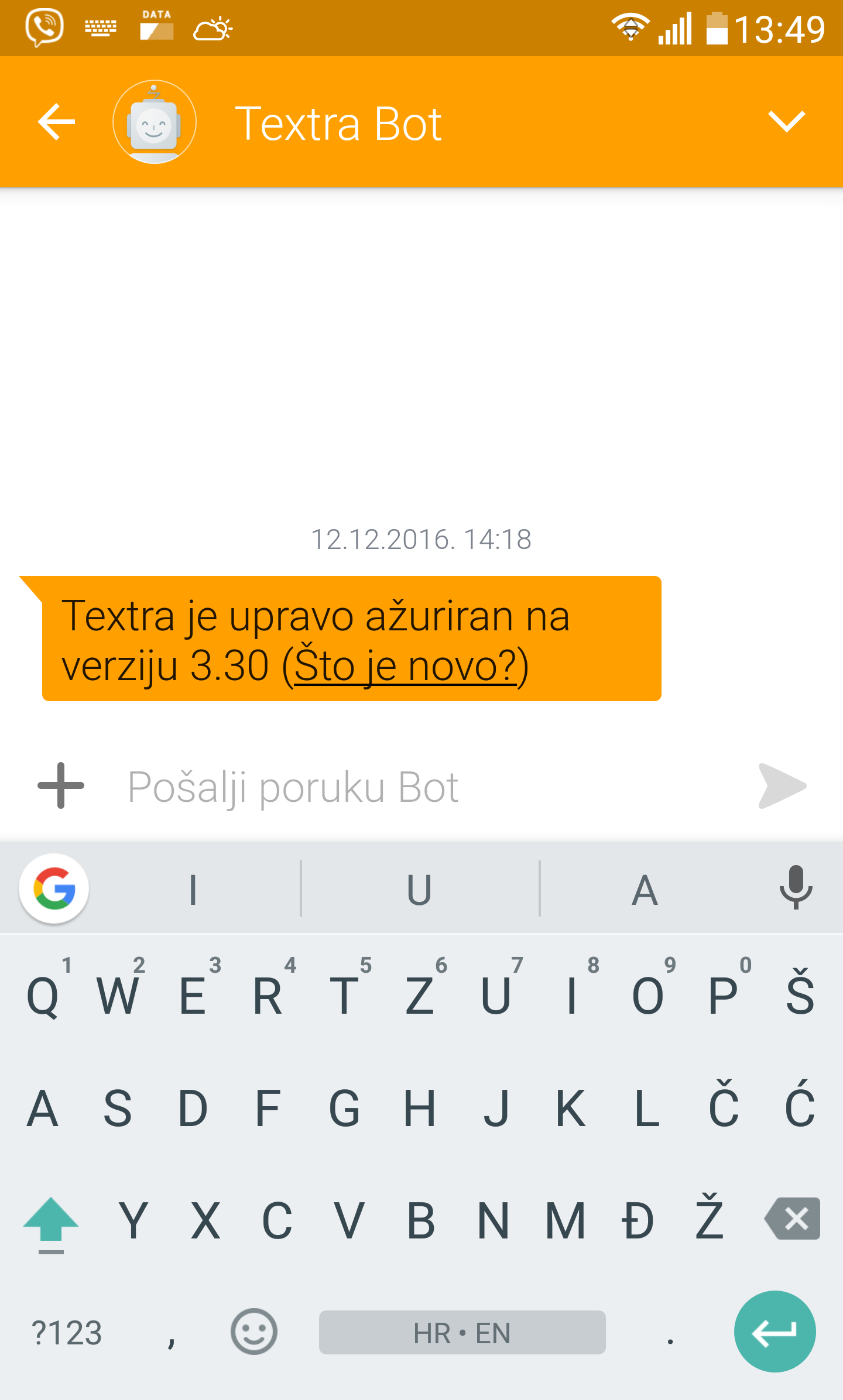Tap the HR • EN space bar
This screenshot has width=843, height=1400.
tap(462, 1332)
